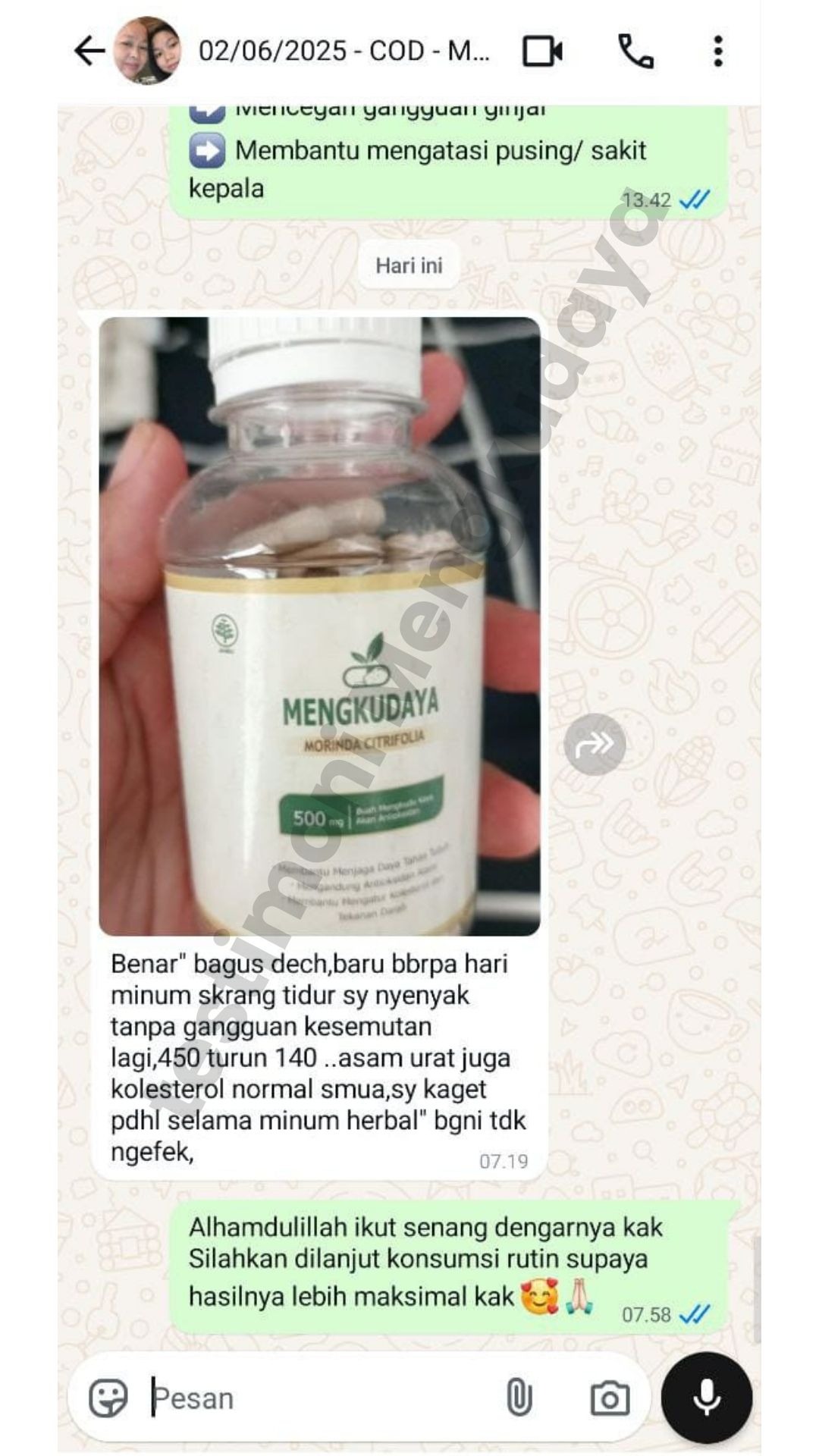Open the contact profile photo
Screen dimensions: 819x1456
tap(146, 52)
